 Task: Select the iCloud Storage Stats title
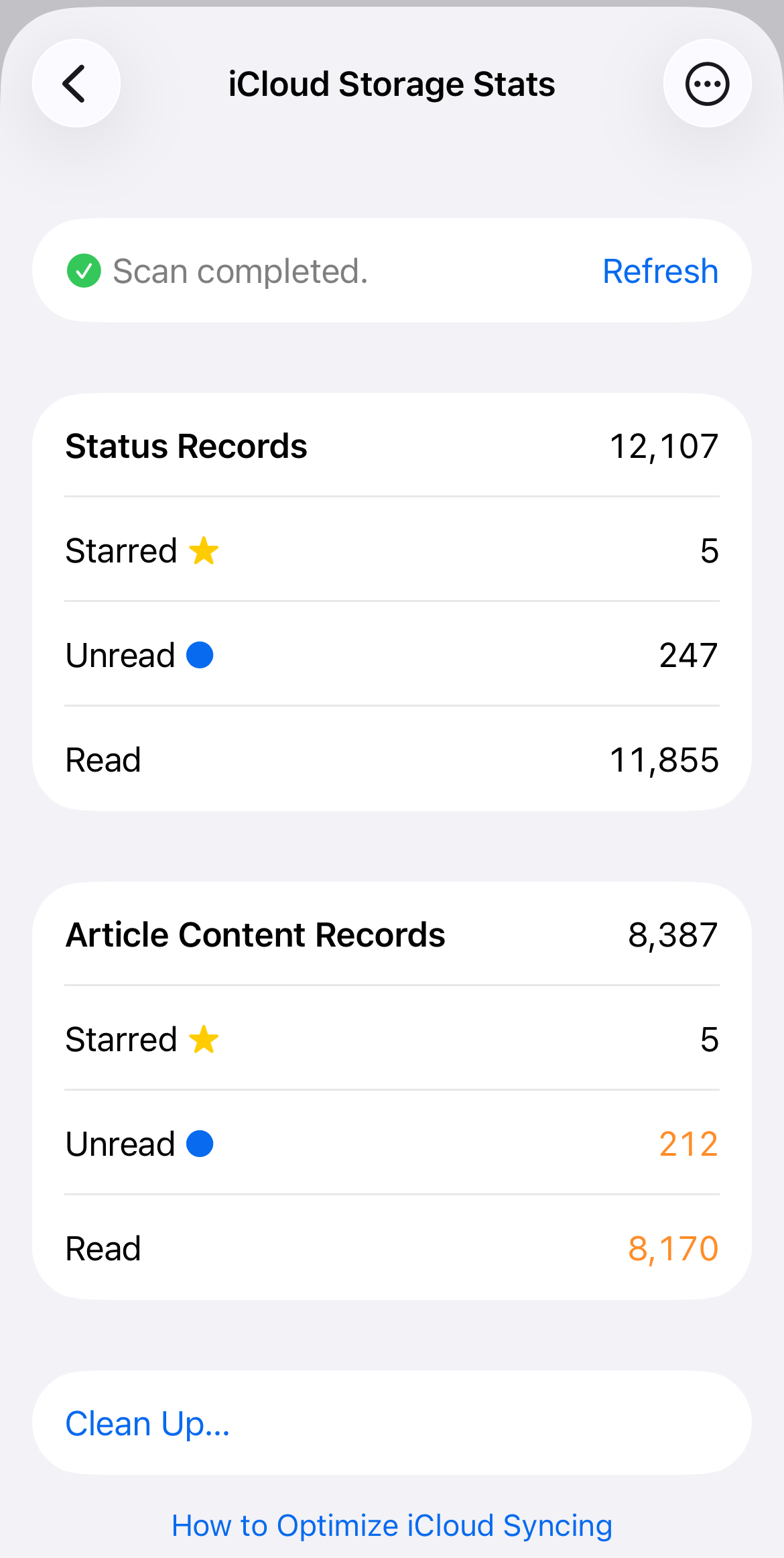(x=391, y=83)
